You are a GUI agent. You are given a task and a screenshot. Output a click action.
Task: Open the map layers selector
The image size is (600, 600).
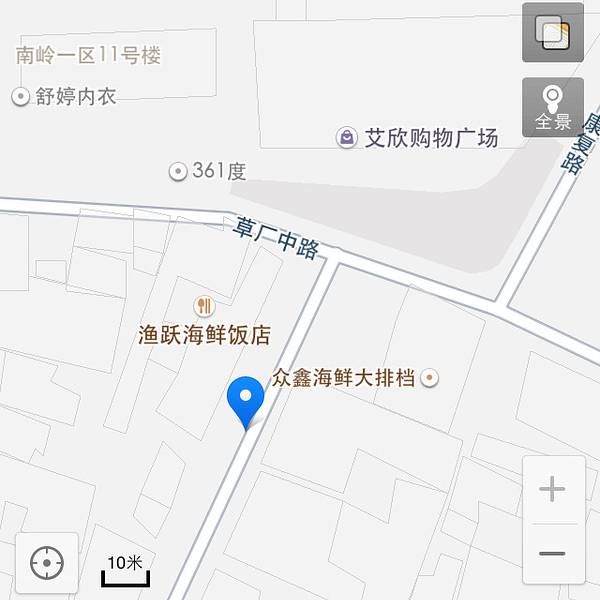[552, 33]
